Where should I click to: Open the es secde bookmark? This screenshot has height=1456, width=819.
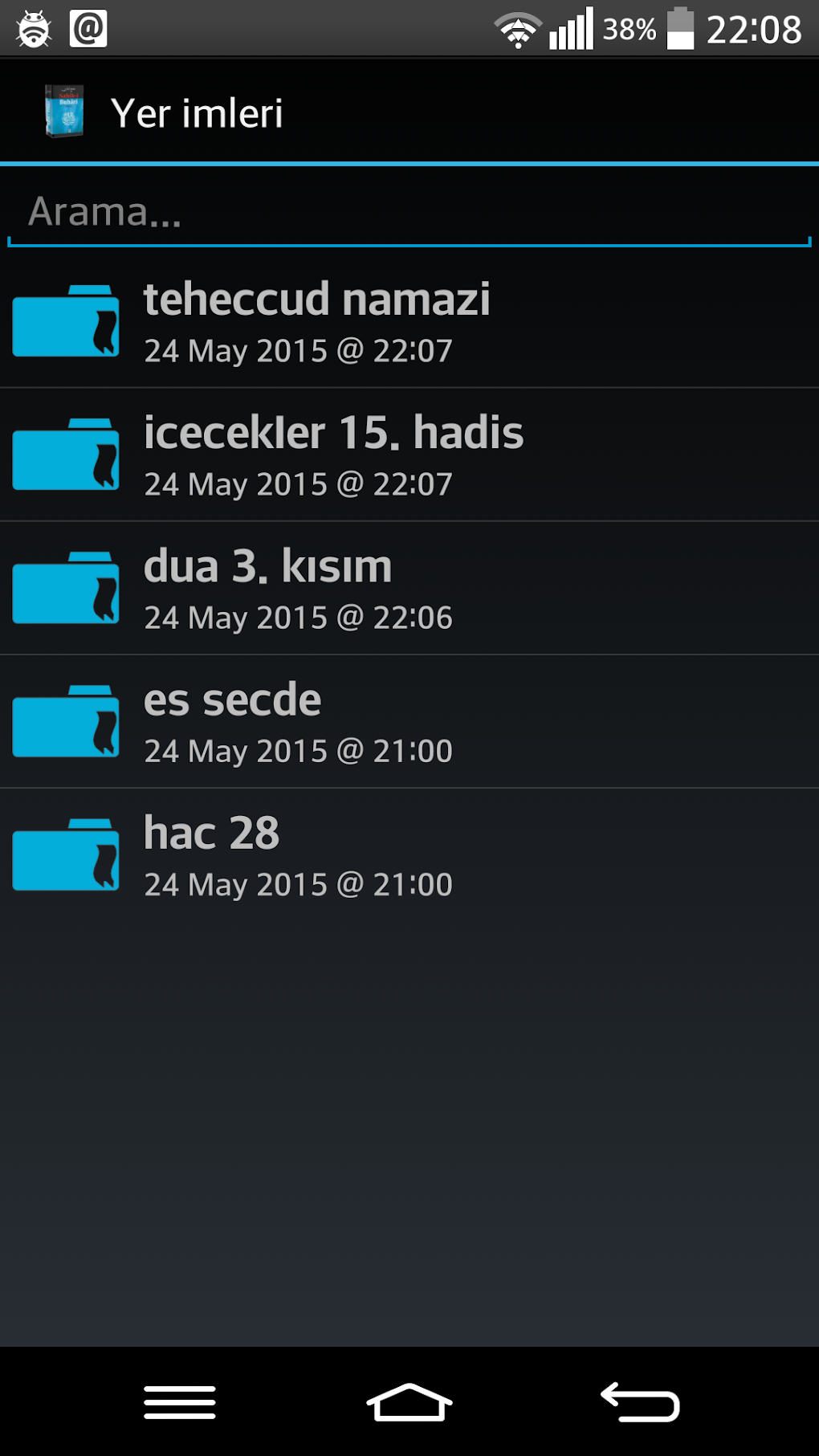coord(409,722)
